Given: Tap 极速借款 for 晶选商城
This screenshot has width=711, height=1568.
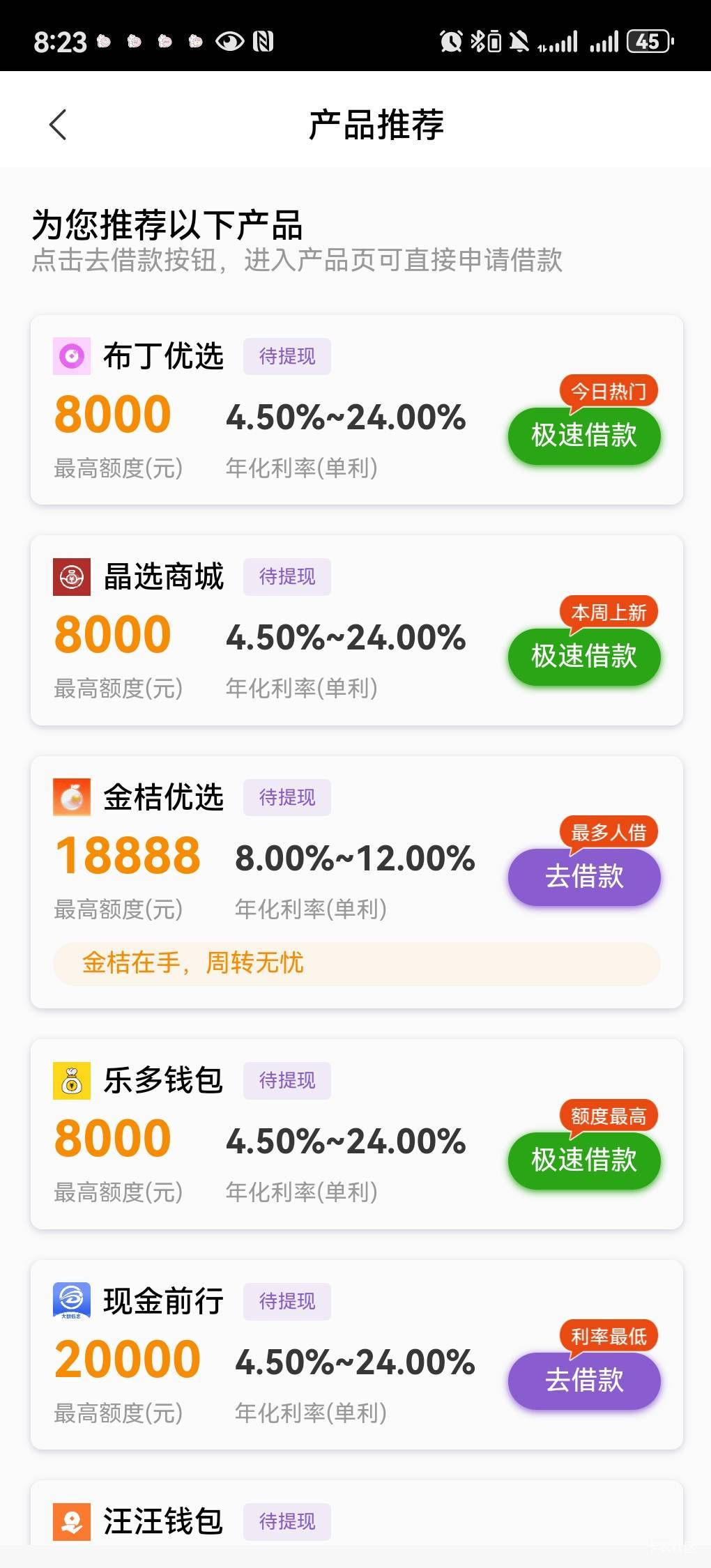Looking at the screenshot, I should pyautogui.click(x=583, y=656).
